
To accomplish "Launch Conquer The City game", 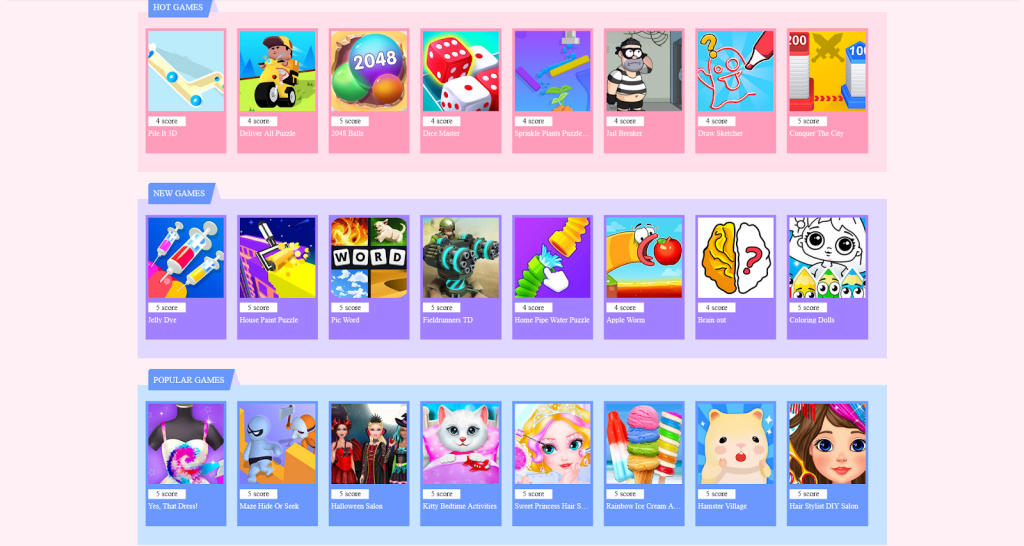I will click(x=826, y=71).
